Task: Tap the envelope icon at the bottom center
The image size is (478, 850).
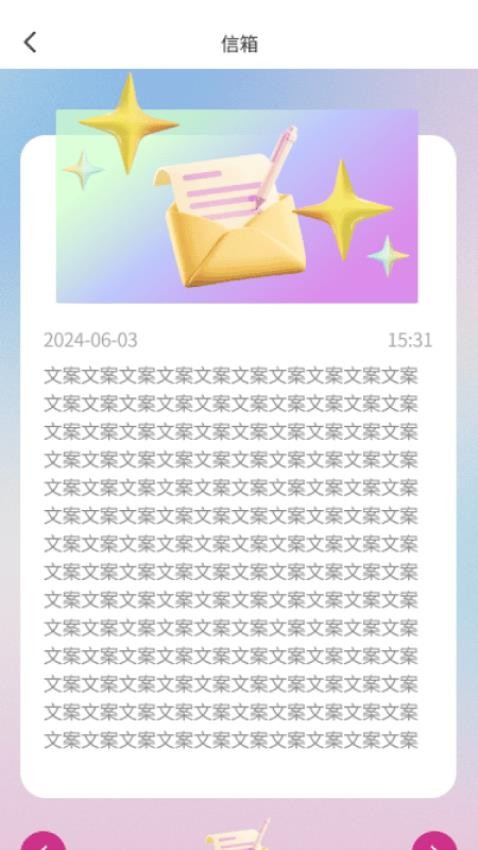Action: 238,836
